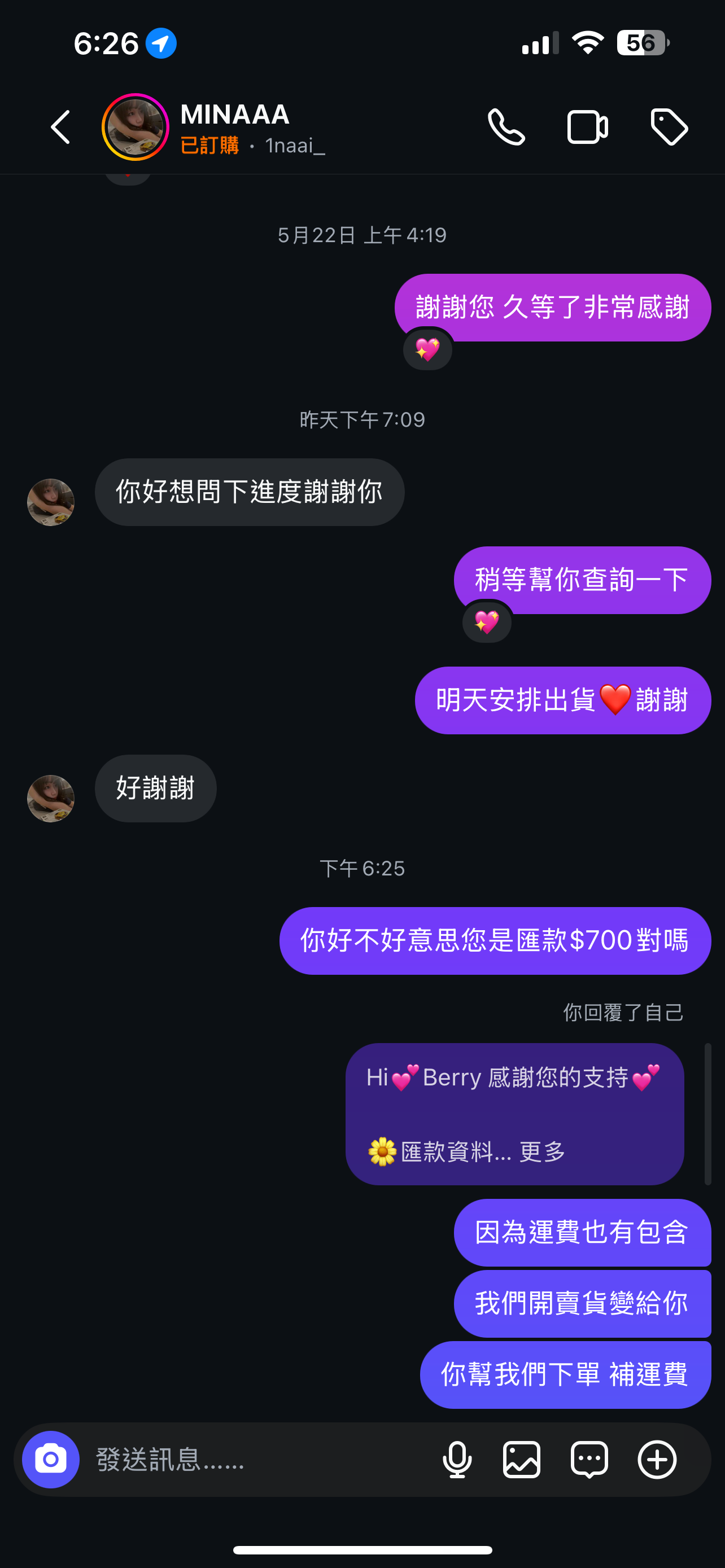Go back to the message list

[x=60, y=127]
